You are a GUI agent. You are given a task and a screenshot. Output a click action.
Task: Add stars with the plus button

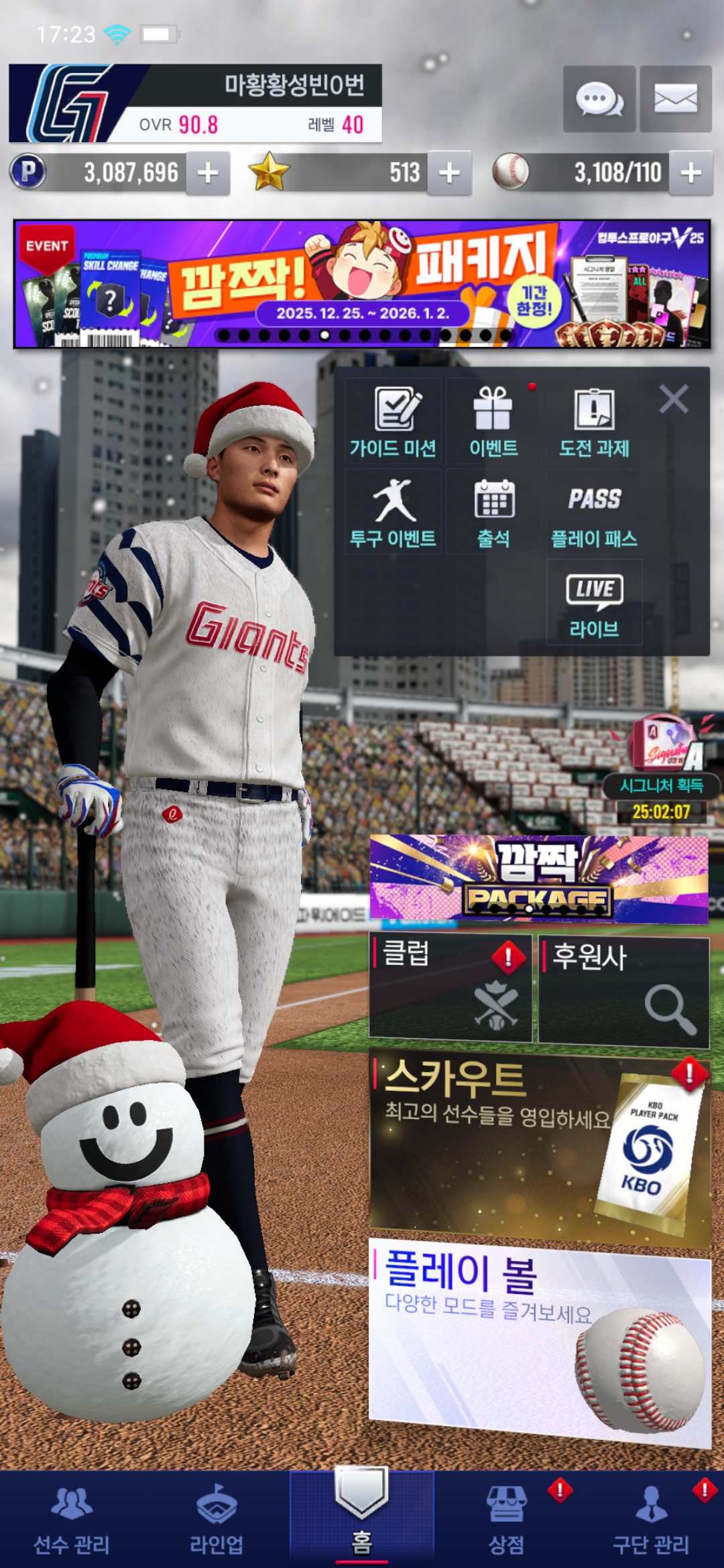pyautogui.click(x=449, y=173)
